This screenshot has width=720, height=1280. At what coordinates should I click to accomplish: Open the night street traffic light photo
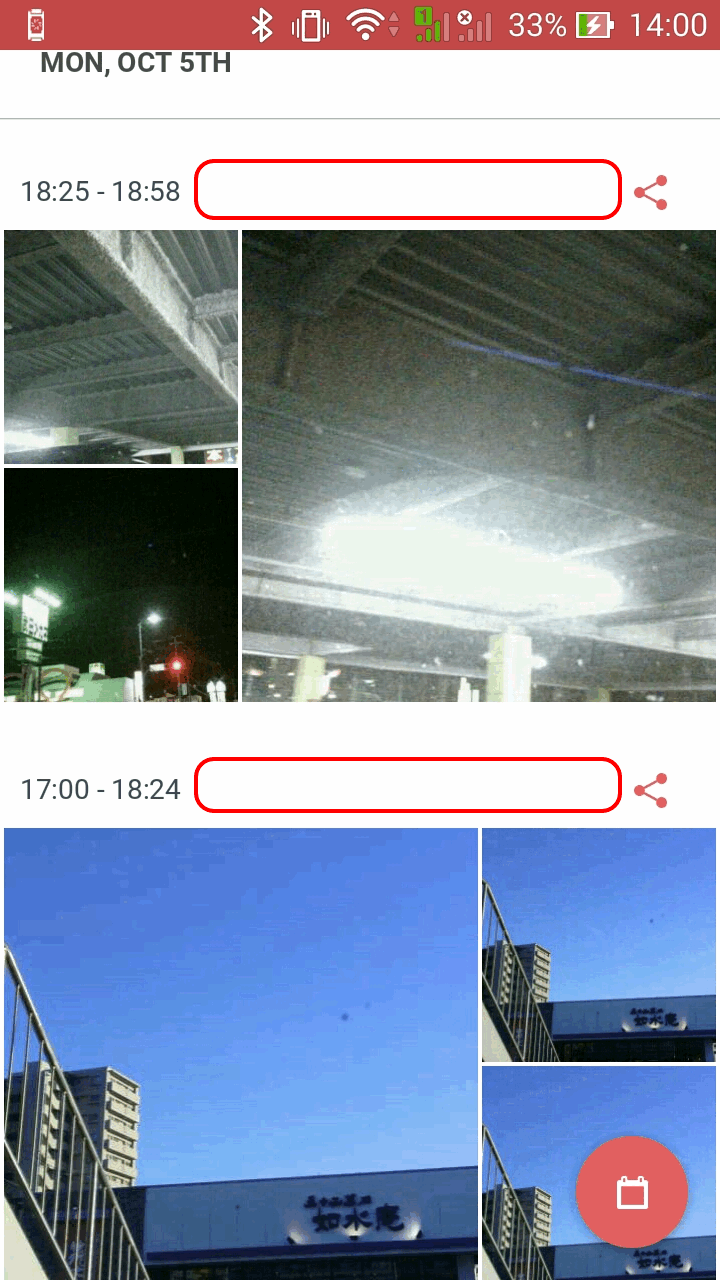(x=121, y=585)
